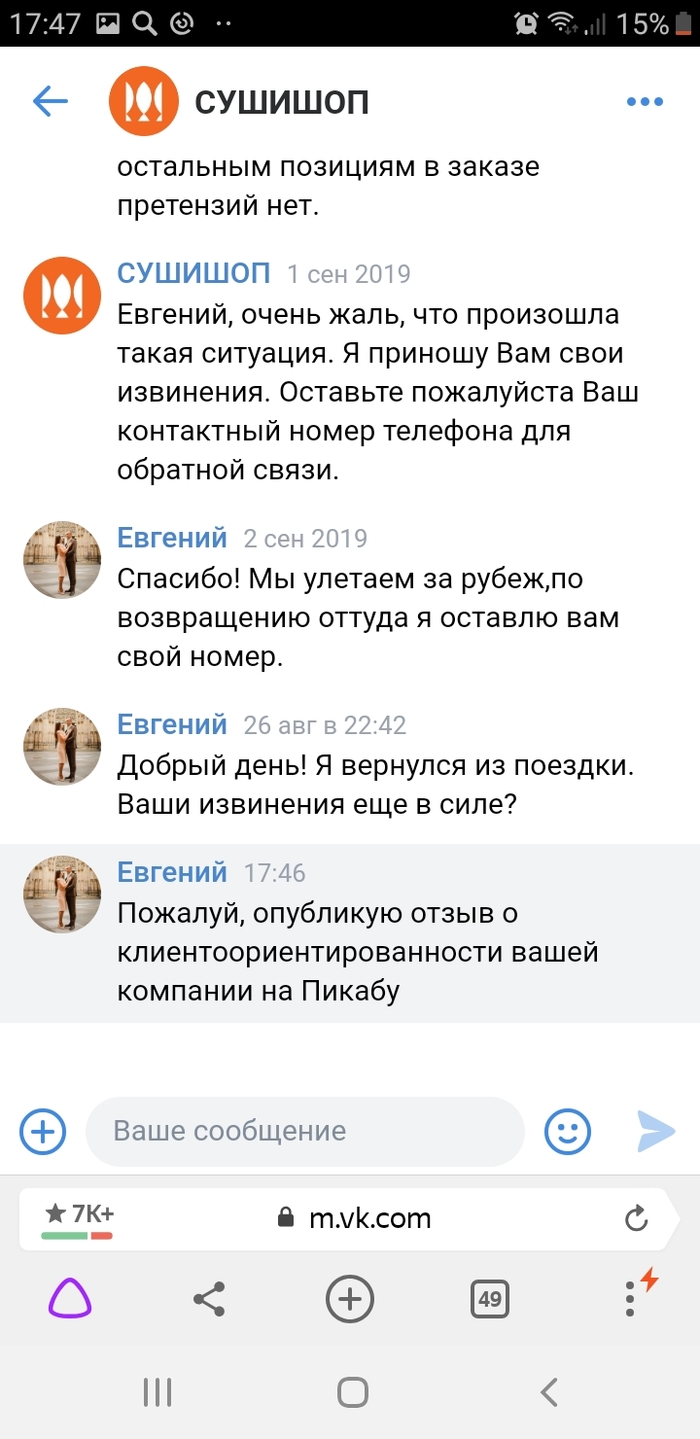This screenshot has height=1439, width=700.
Task: Open the three-dot chat options menu
Action: [645, 101]
